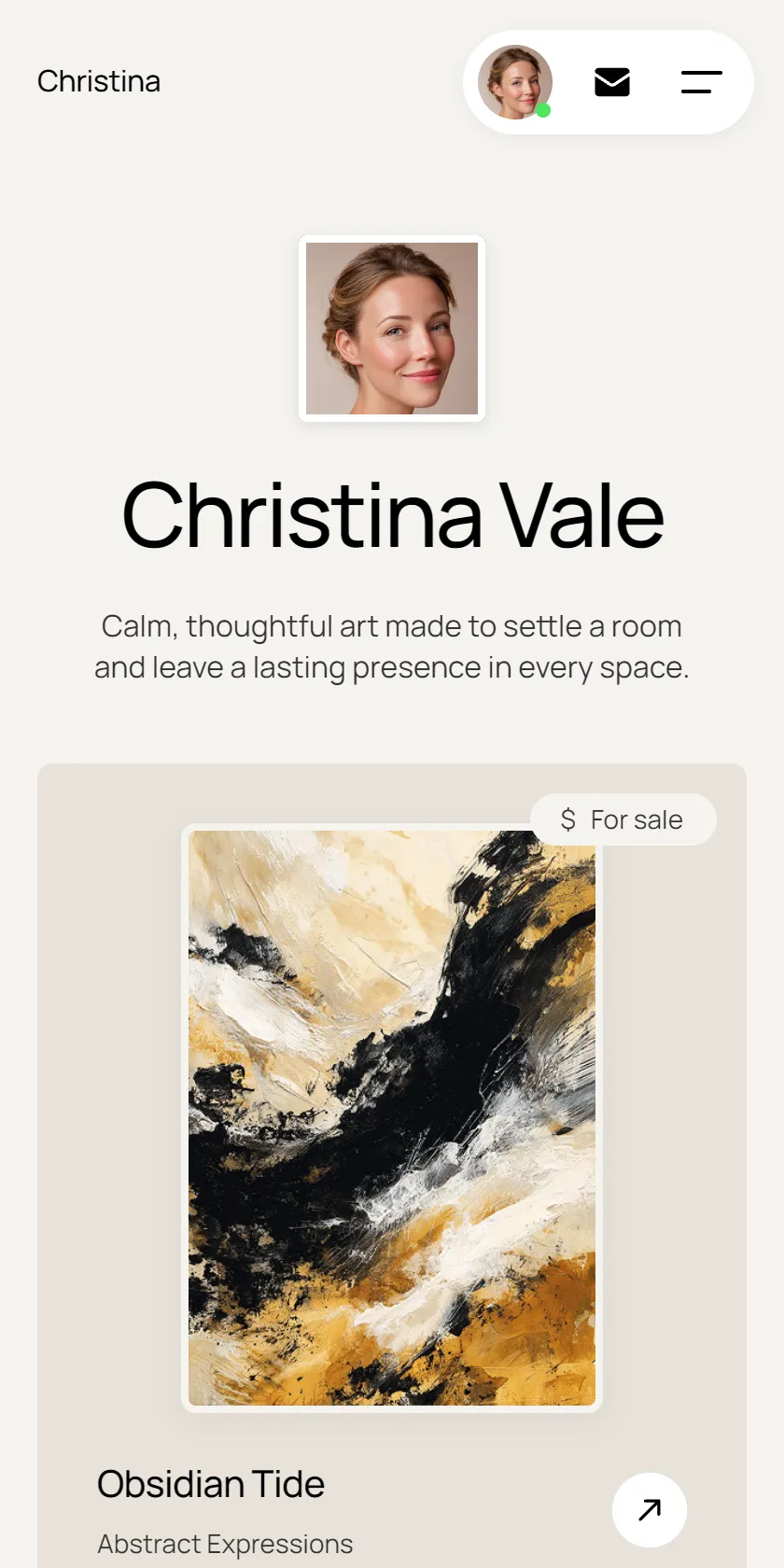Open the mail envelope icon
This screenshot has width=784, height=1568.
tap(612, 82)
